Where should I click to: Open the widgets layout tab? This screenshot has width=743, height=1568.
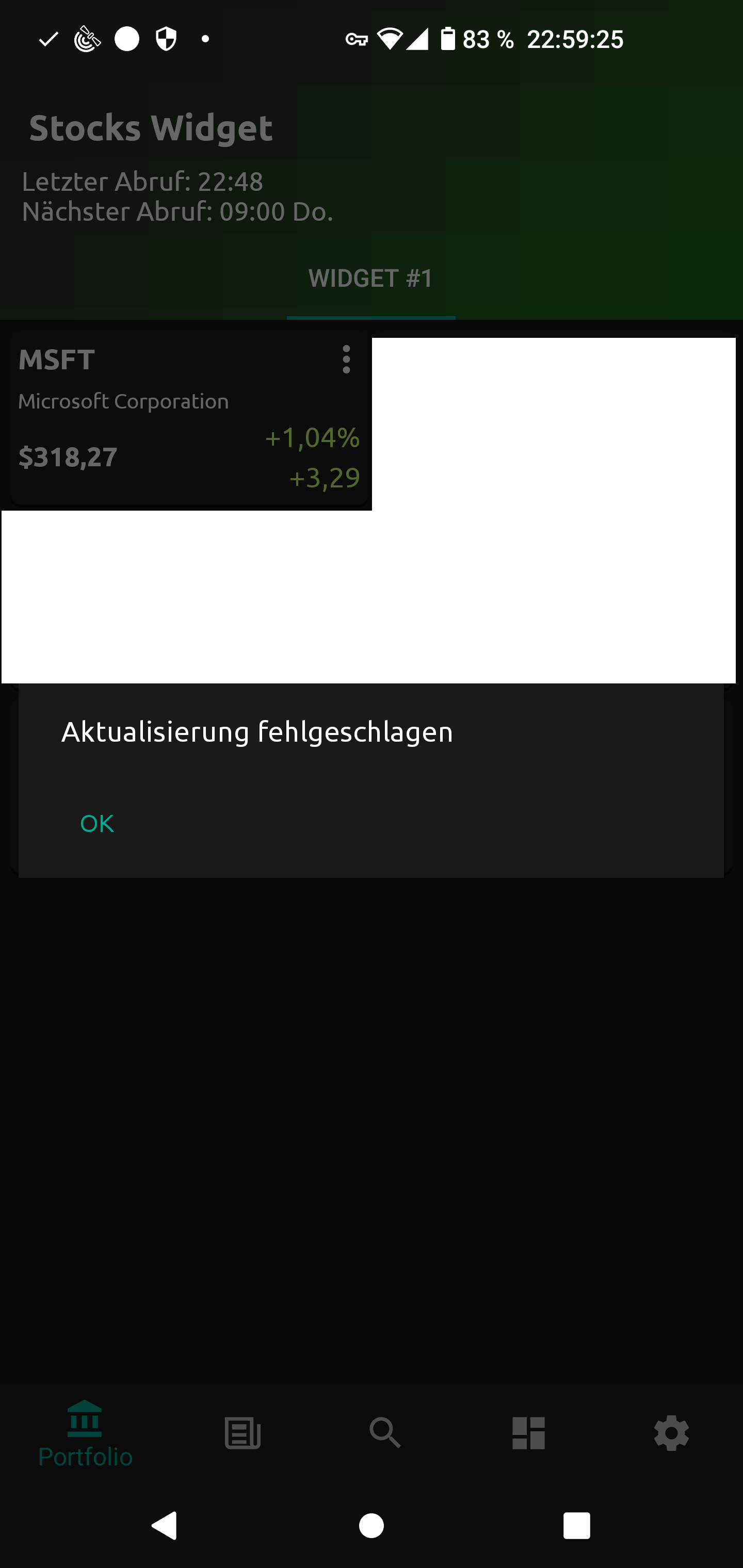(x=528, y=1433)
